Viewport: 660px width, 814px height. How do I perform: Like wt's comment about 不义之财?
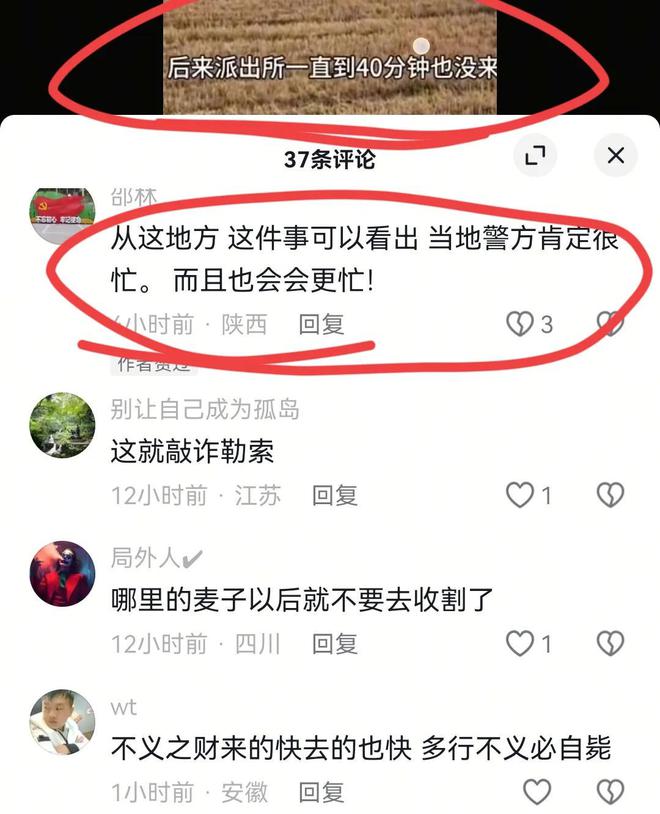click(537, 793)
